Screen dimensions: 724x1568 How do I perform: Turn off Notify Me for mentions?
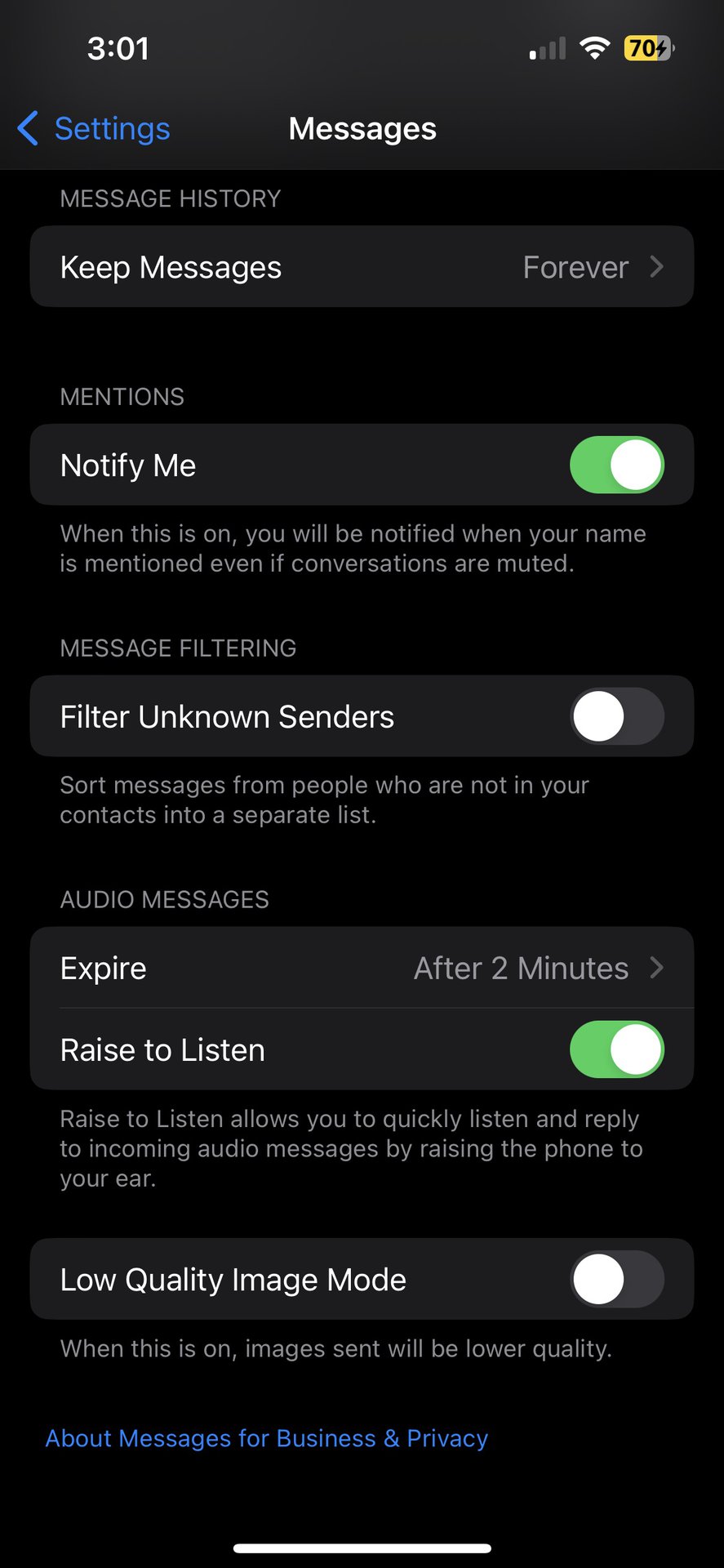(x=616, y=465)
